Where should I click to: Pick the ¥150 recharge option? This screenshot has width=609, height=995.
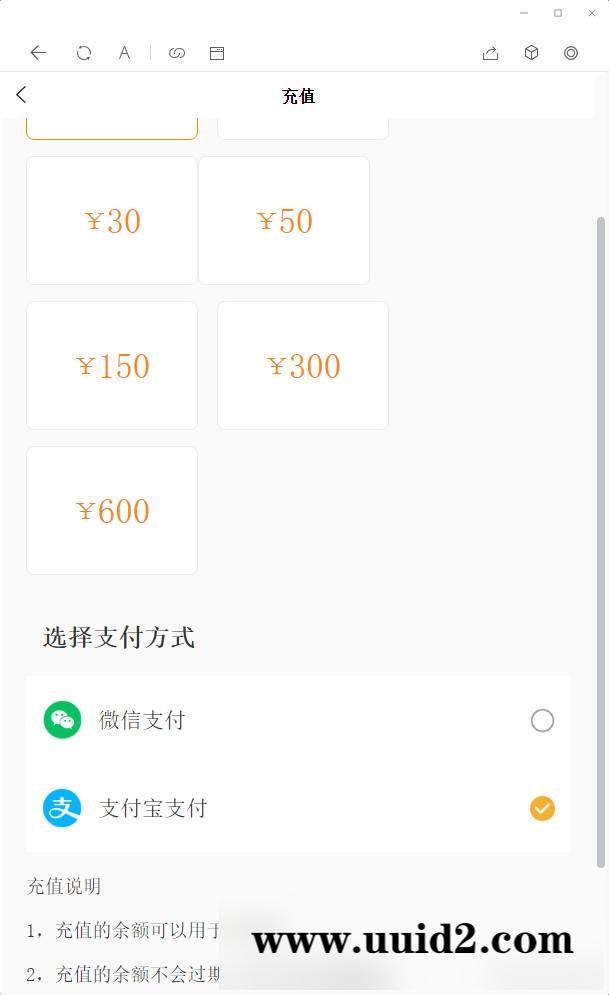(x=112, y=366)
